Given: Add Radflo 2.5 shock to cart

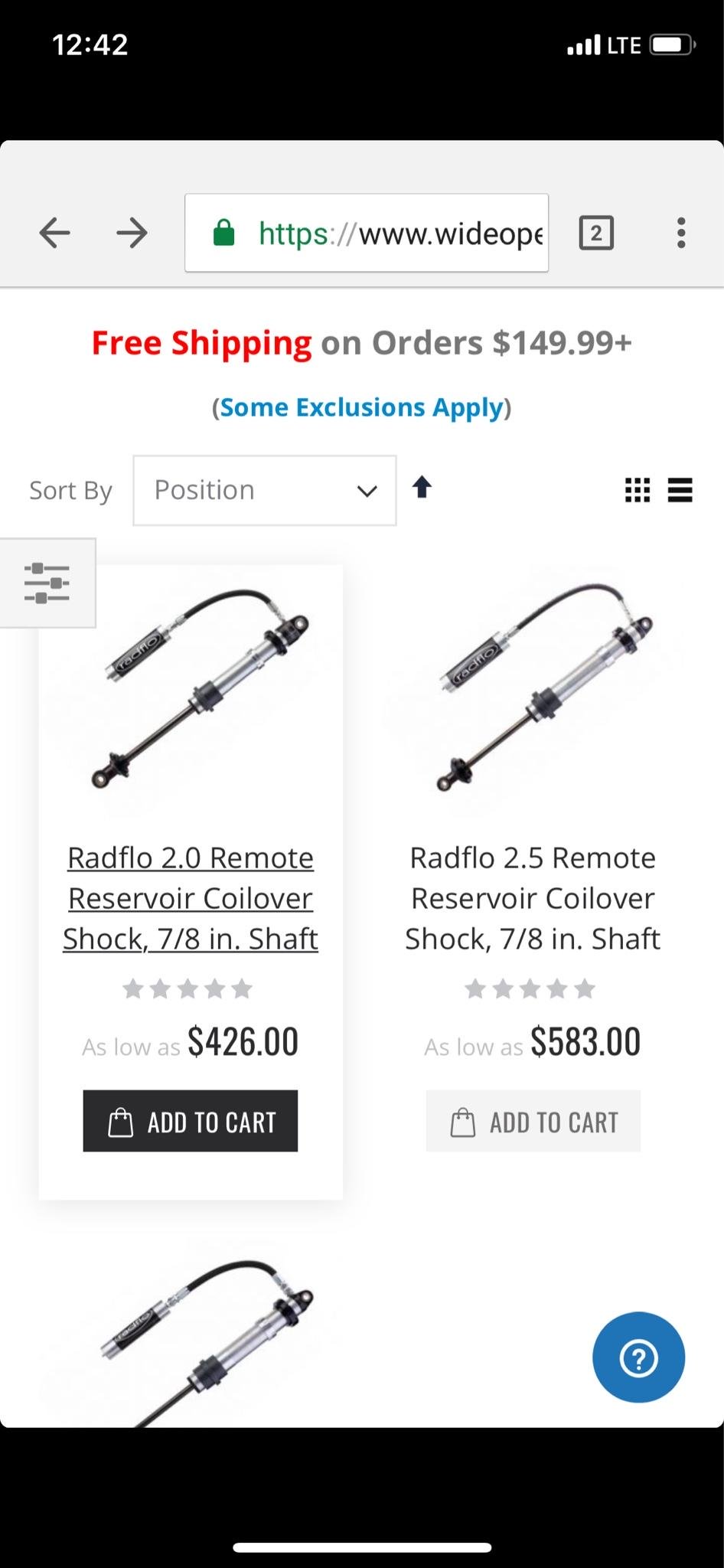Looking at the screenshot, I should [x=533, y=1121].
